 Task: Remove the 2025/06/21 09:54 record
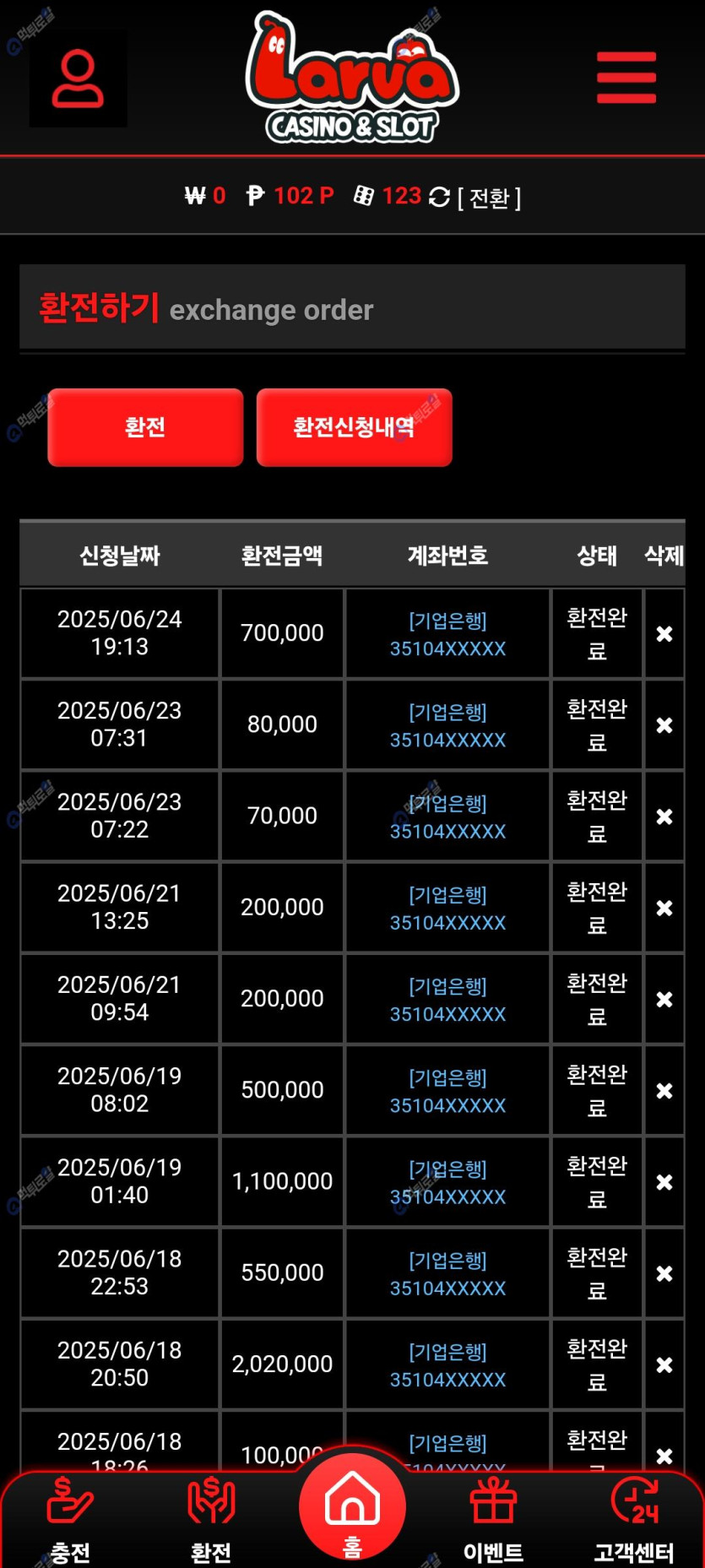click(664, 1000)
